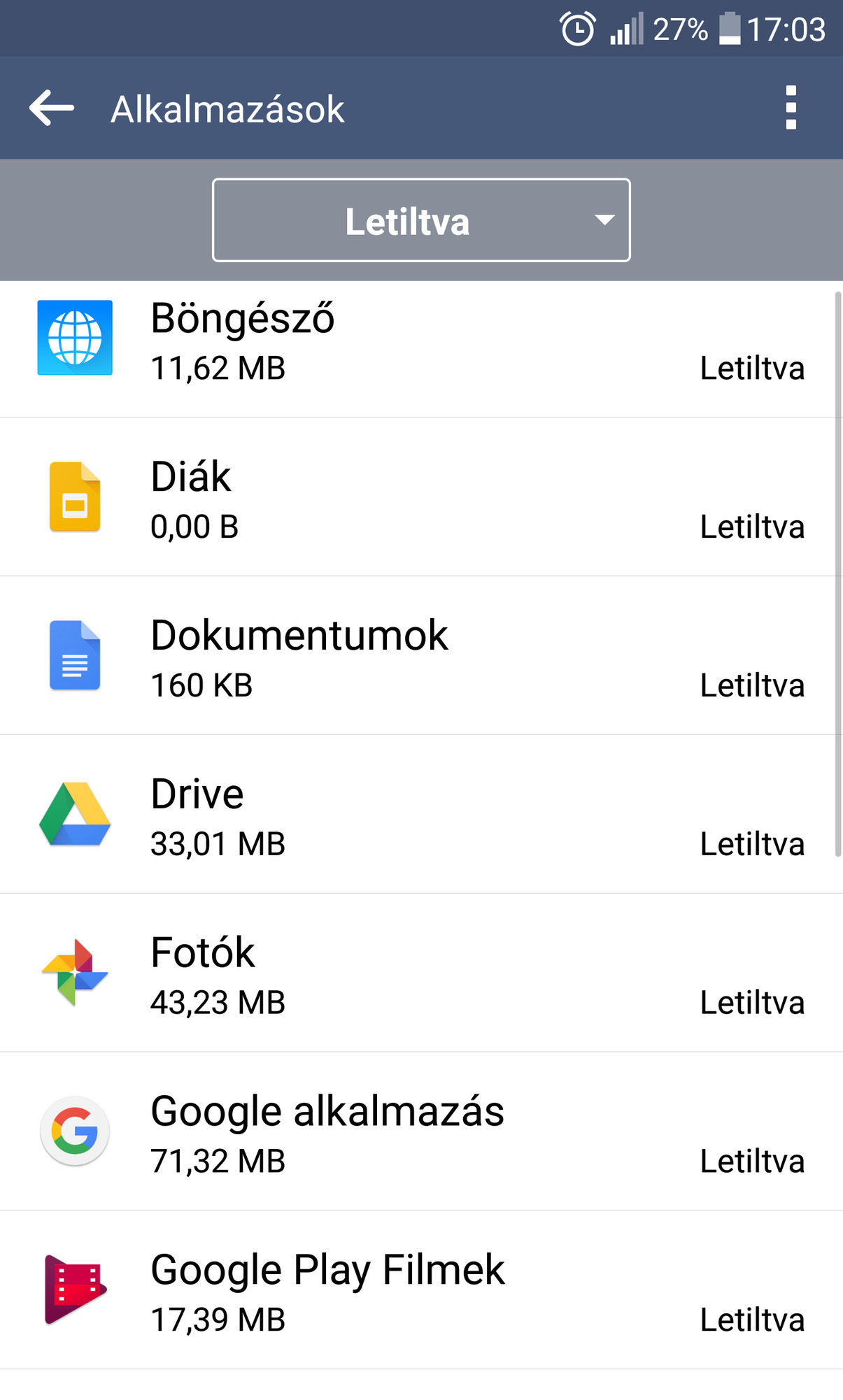Open Dokumentumok app info
Image resolution: width=843 pixels, height=1400 pixels.
tap(420, 657)
